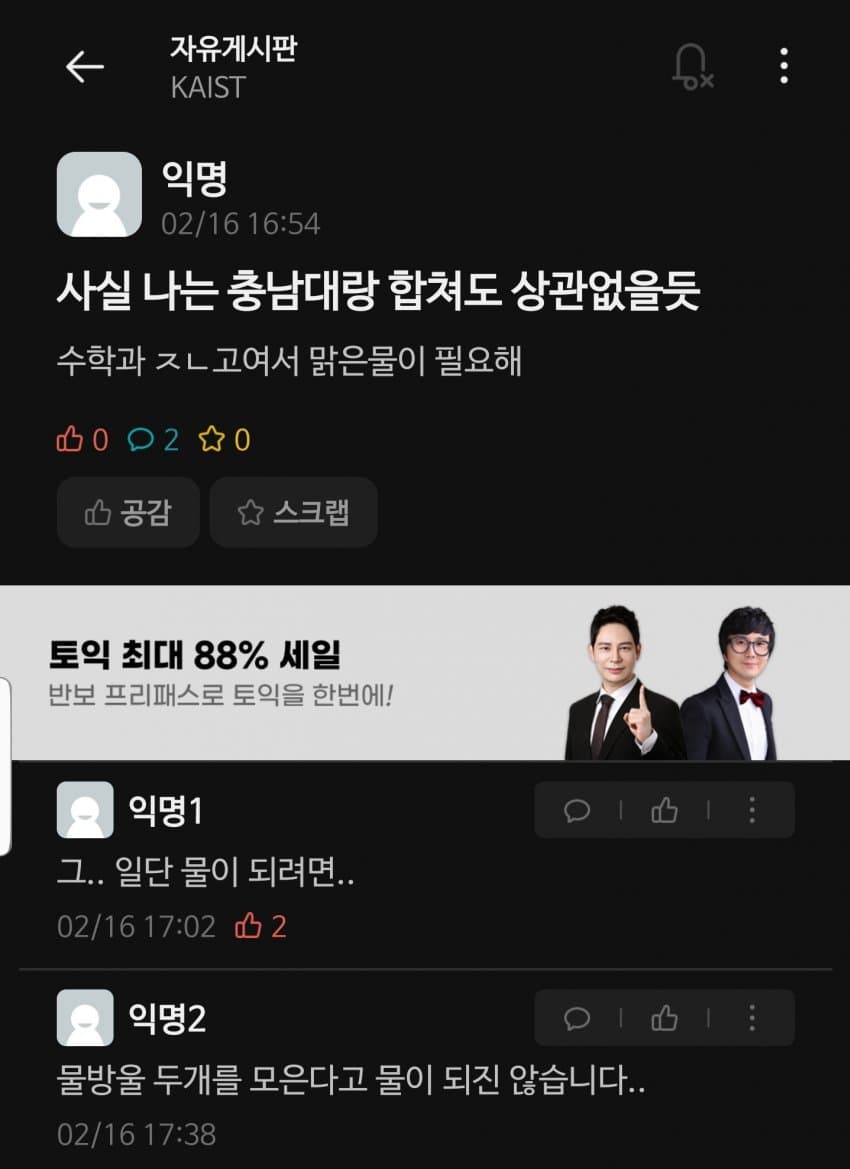Scrap the post with the 스크랩 button
Image resolution: width=850 pixels, height=1169 pixels.
(293, 512)
